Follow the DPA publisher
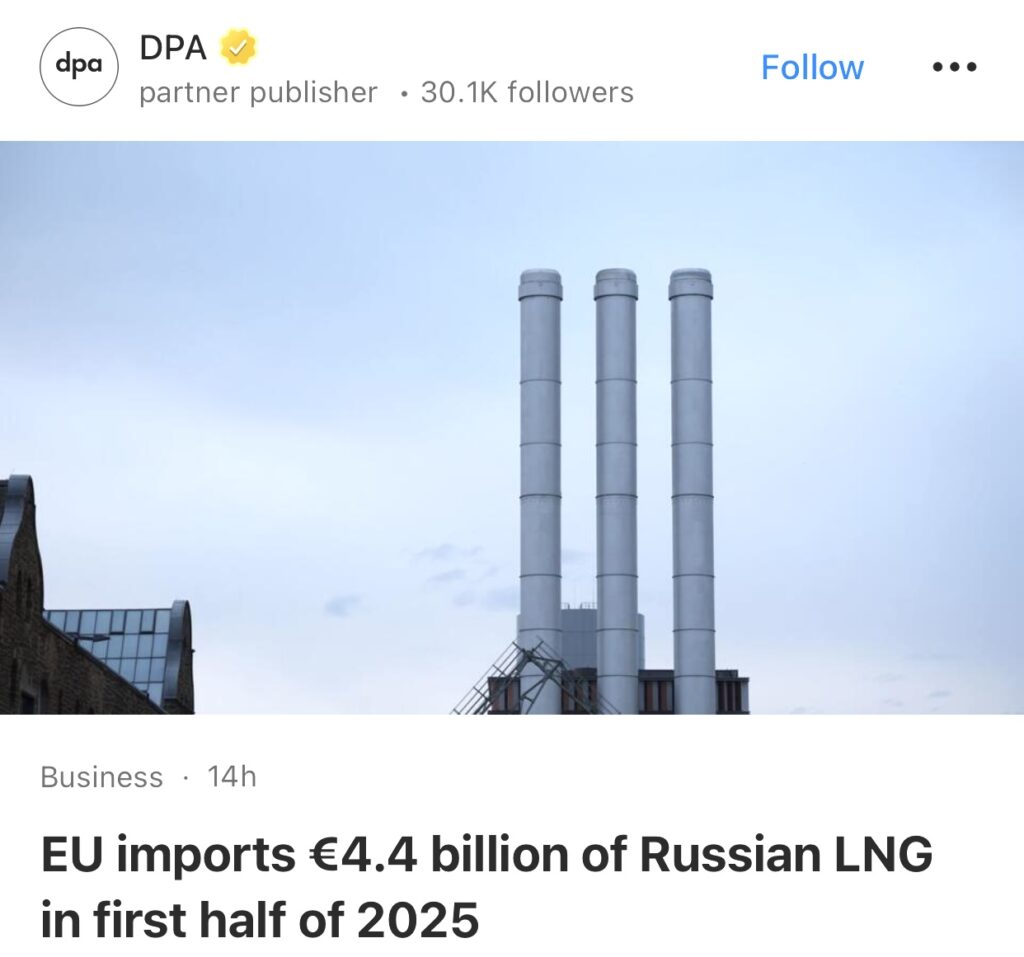Viewport: 1024px width, 957px height. (811, 68)
